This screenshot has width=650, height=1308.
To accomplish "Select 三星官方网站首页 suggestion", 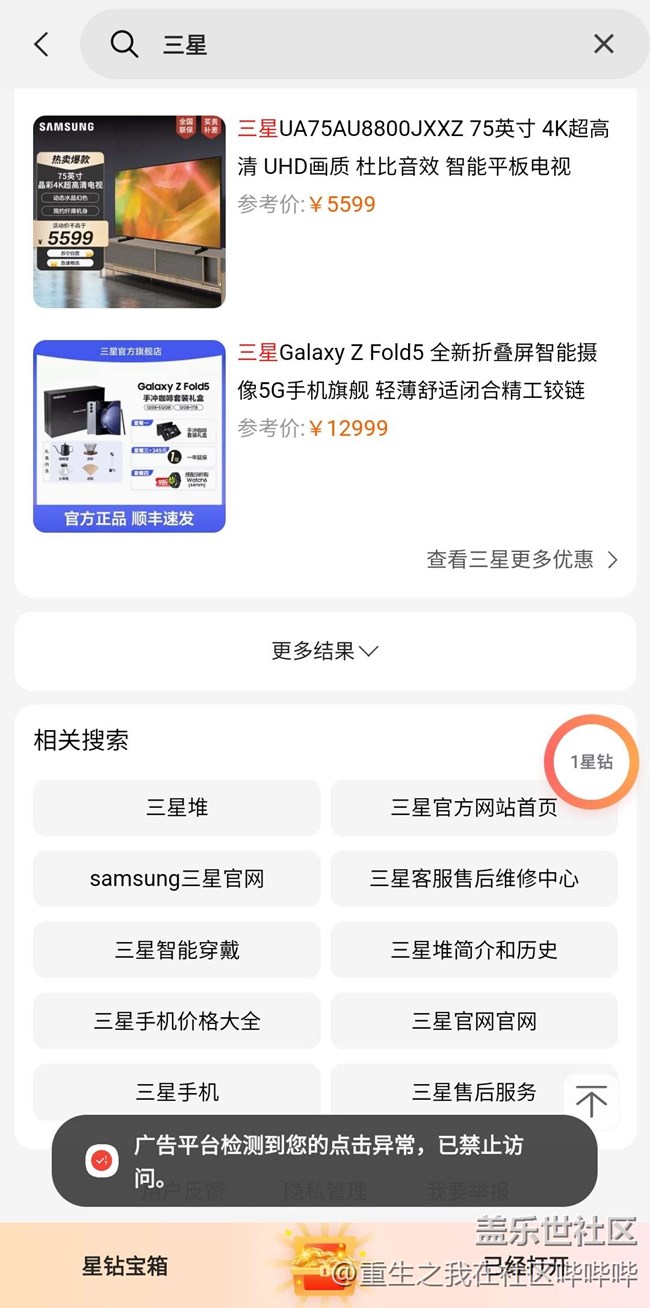I will click(473, 808).
